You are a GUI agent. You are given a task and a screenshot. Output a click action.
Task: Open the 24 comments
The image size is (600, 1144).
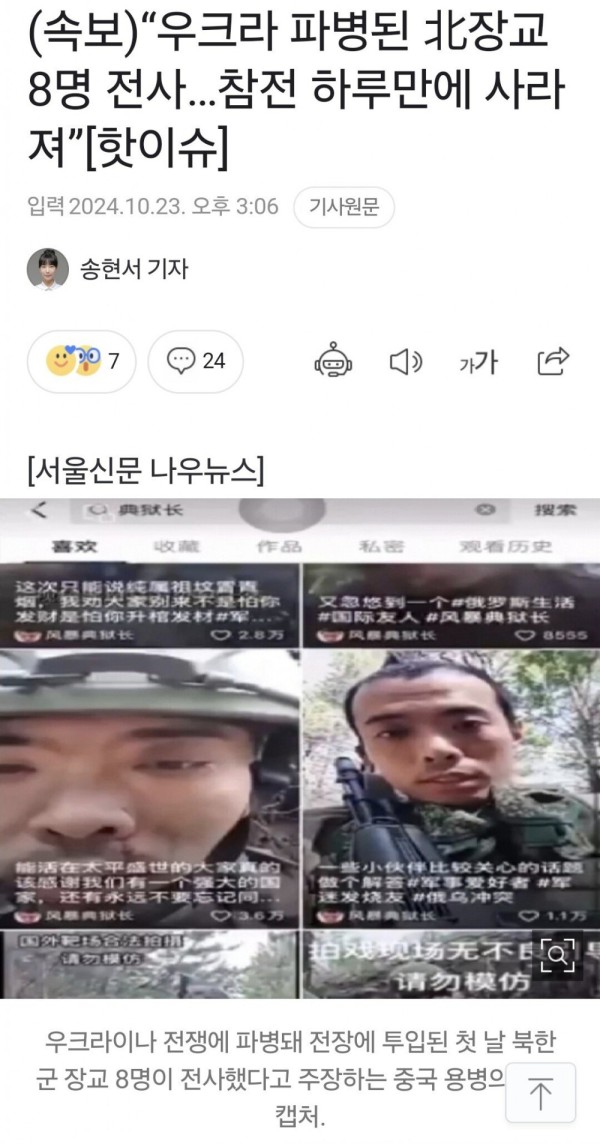point(196,361)
